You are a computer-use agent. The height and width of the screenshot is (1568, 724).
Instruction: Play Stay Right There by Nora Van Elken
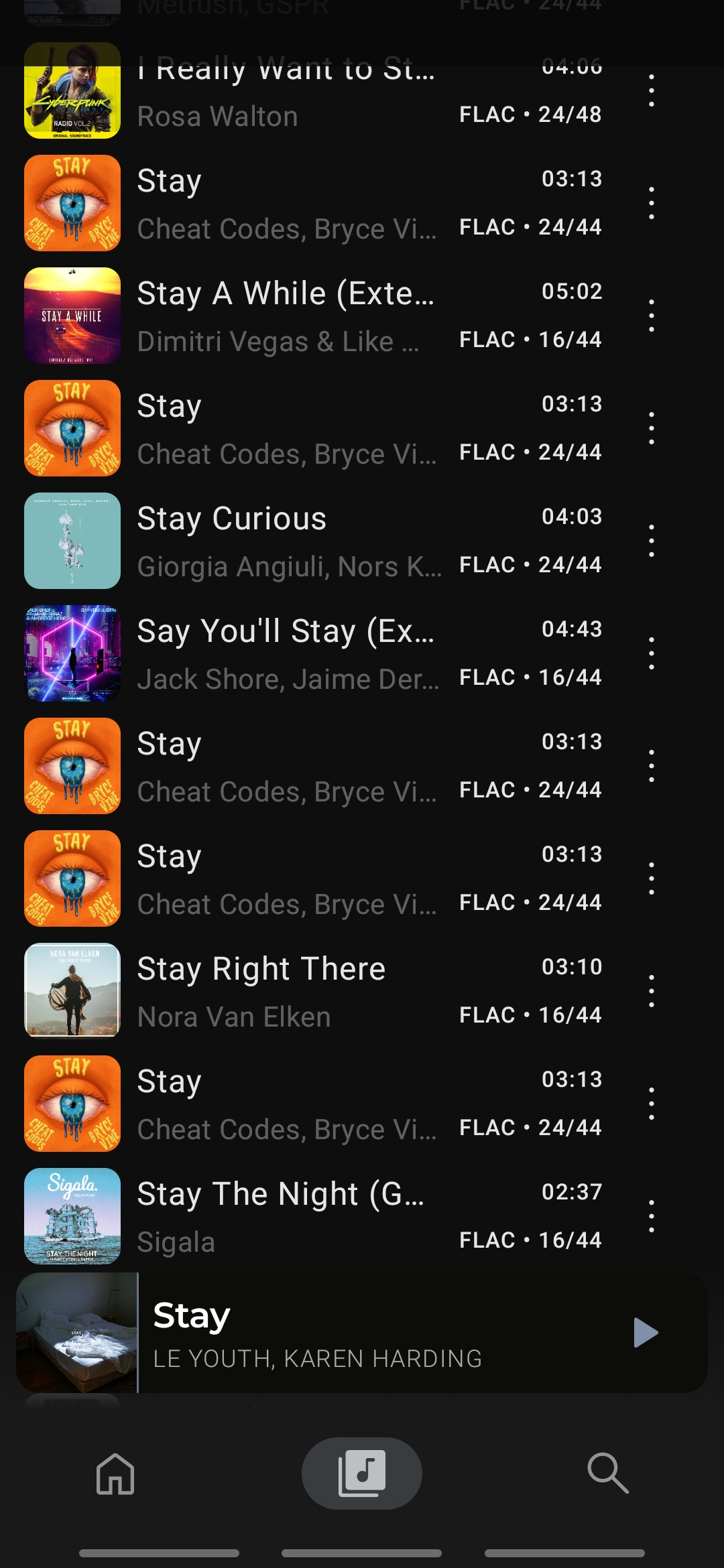(288, 991)
